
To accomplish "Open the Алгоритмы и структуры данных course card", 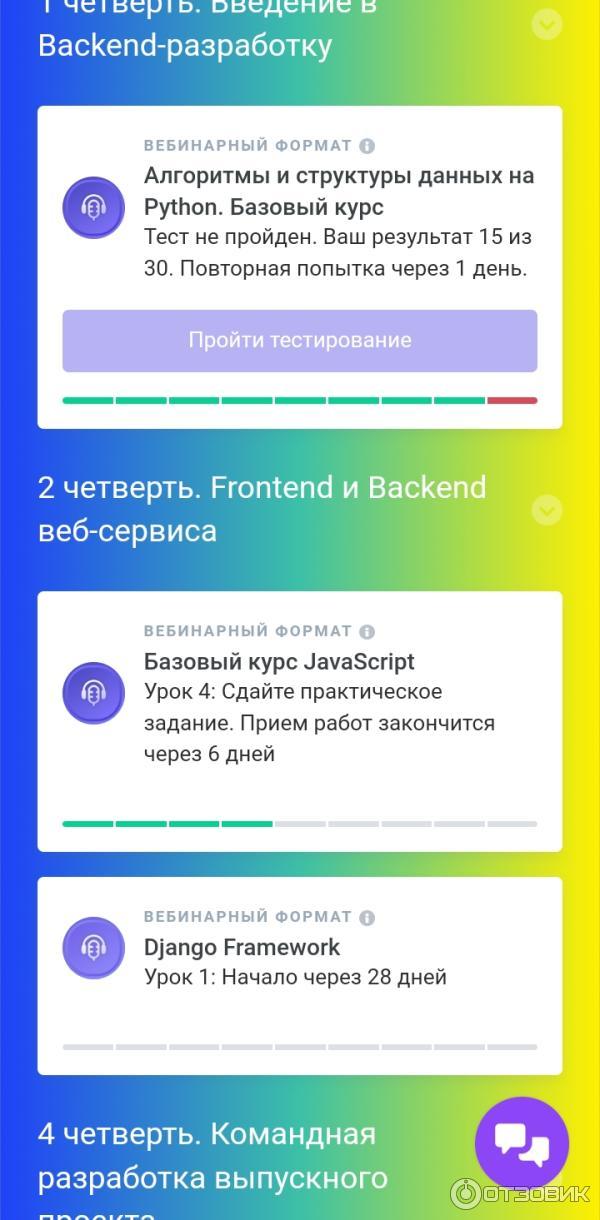I will (339, 190).
